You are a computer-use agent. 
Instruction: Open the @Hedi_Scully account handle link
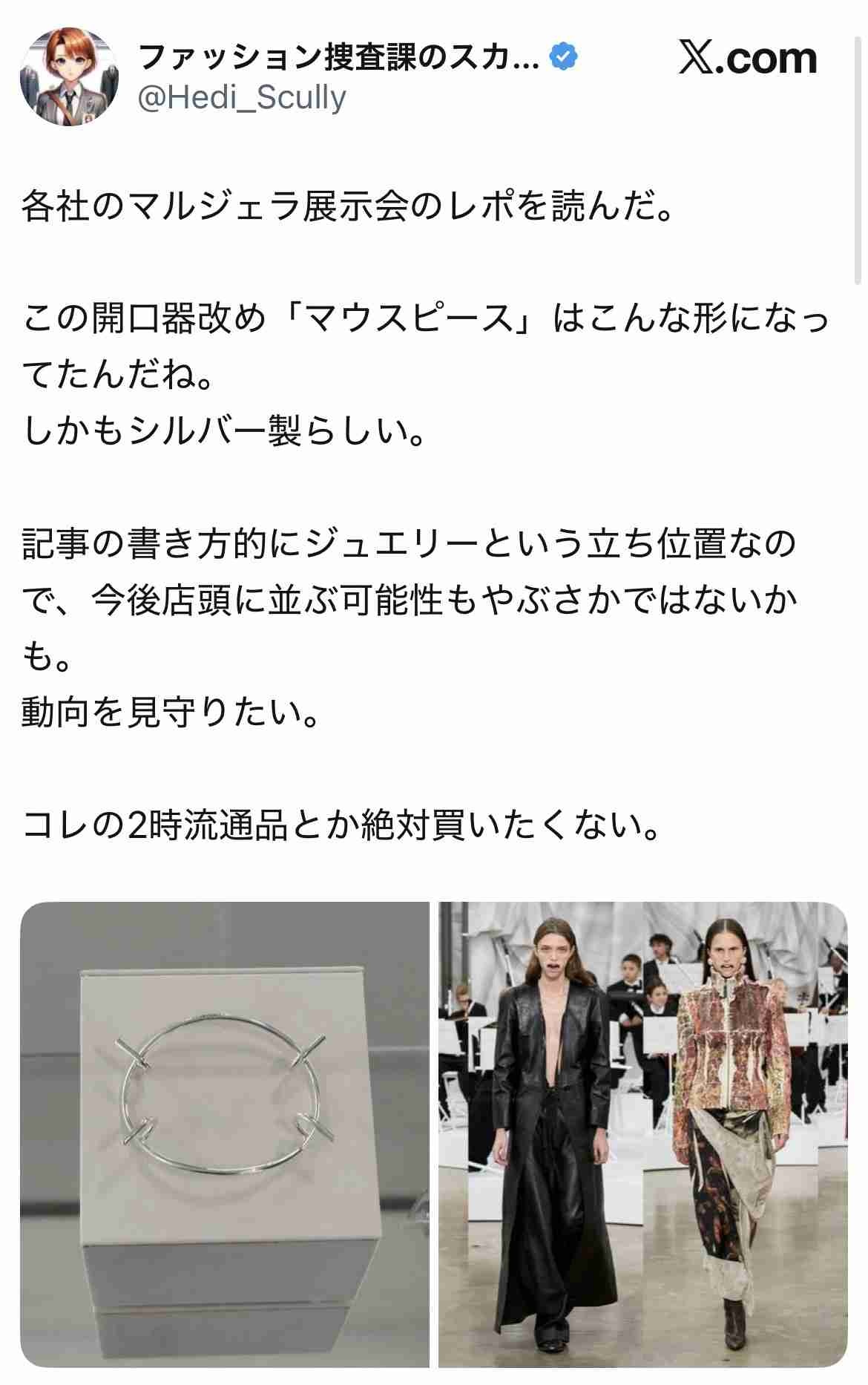point(243,98)
